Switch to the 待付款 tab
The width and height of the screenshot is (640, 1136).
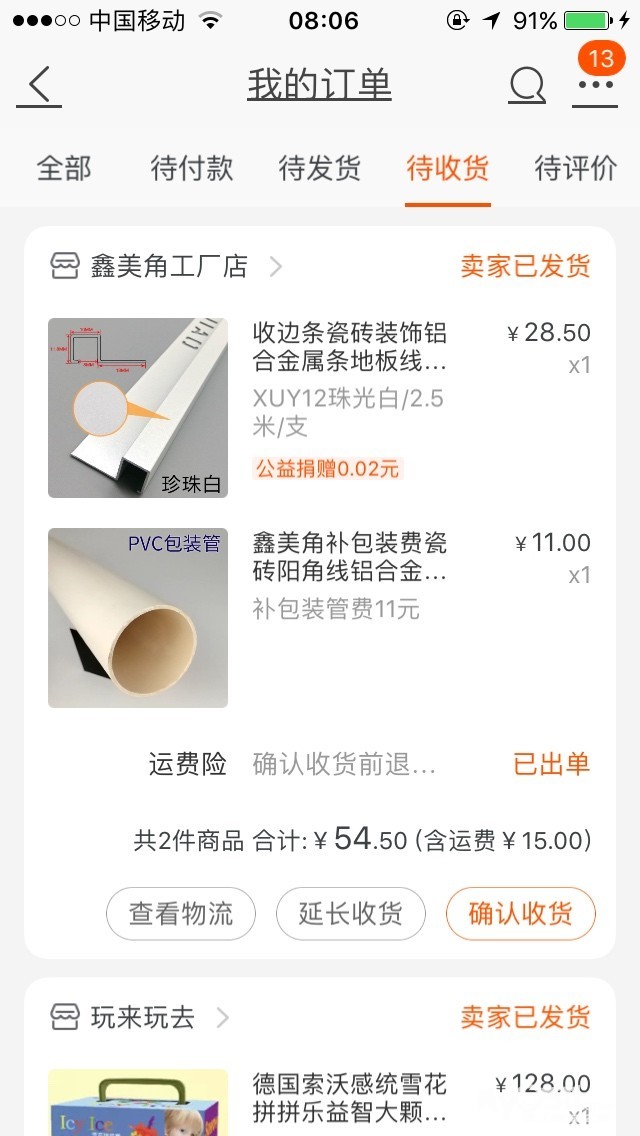point(192,168)
